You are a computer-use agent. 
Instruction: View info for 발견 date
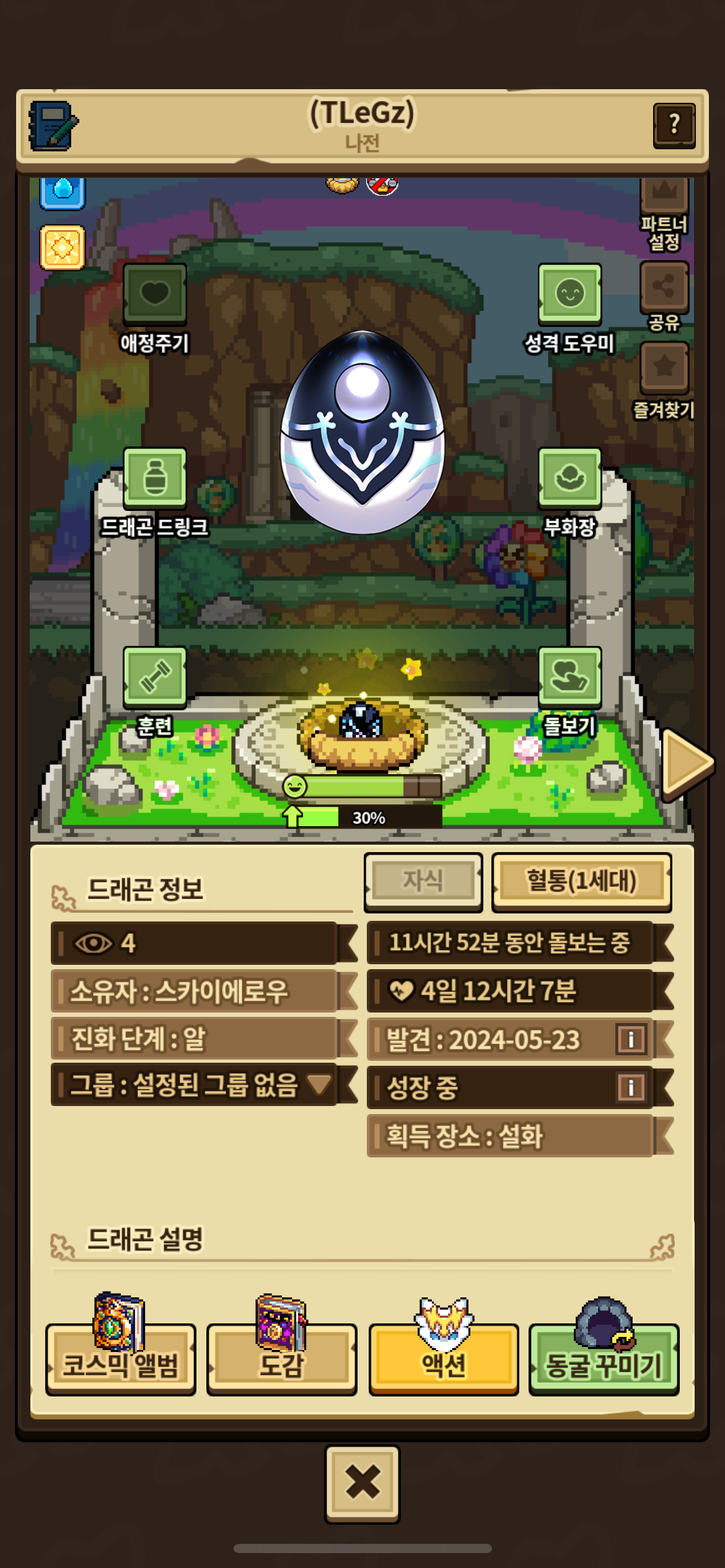click(631, 1039)
